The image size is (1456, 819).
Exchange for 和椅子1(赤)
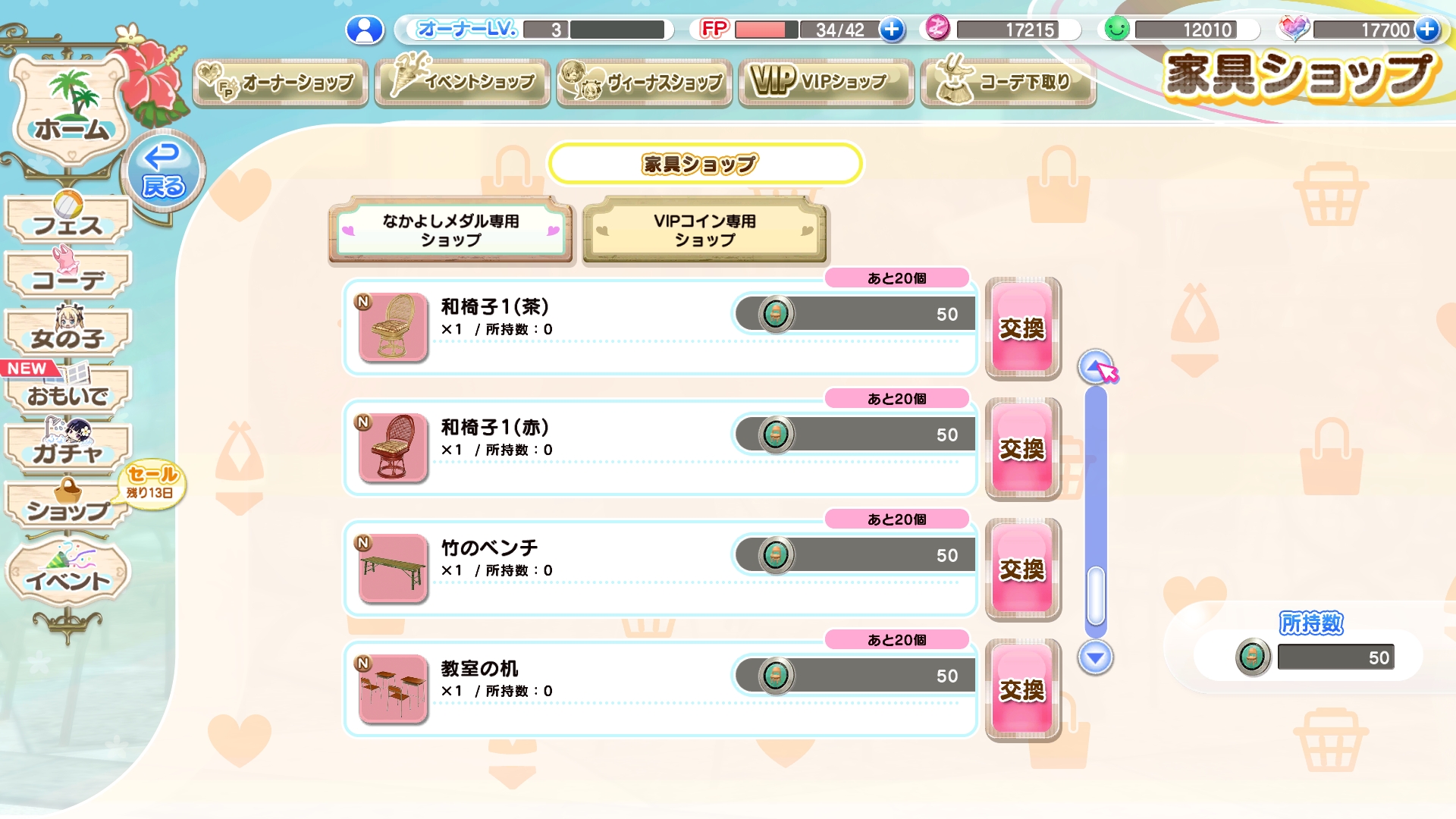[x=1022, y=449]
